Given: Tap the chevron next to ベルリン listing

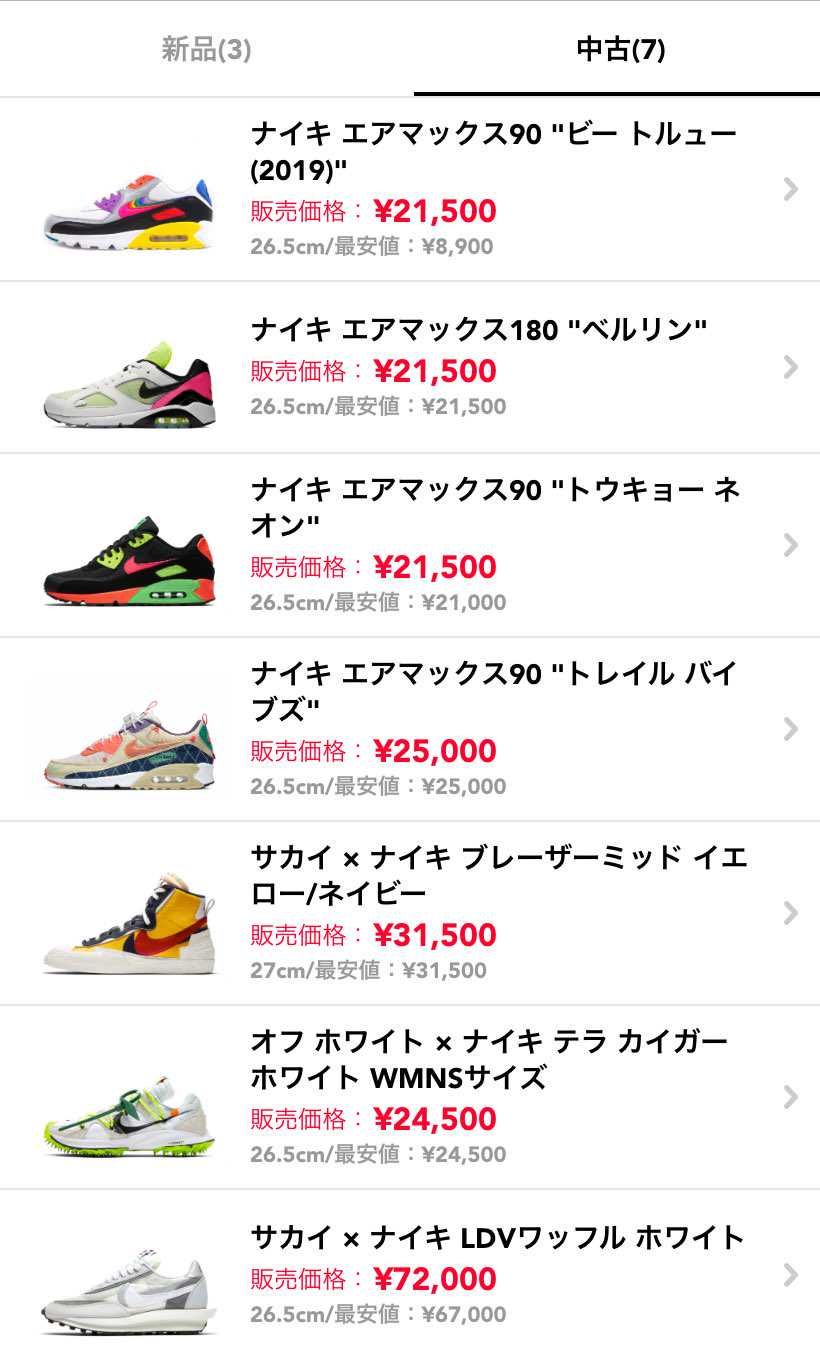Looking at the screenshot, I should tap(788, 367).
